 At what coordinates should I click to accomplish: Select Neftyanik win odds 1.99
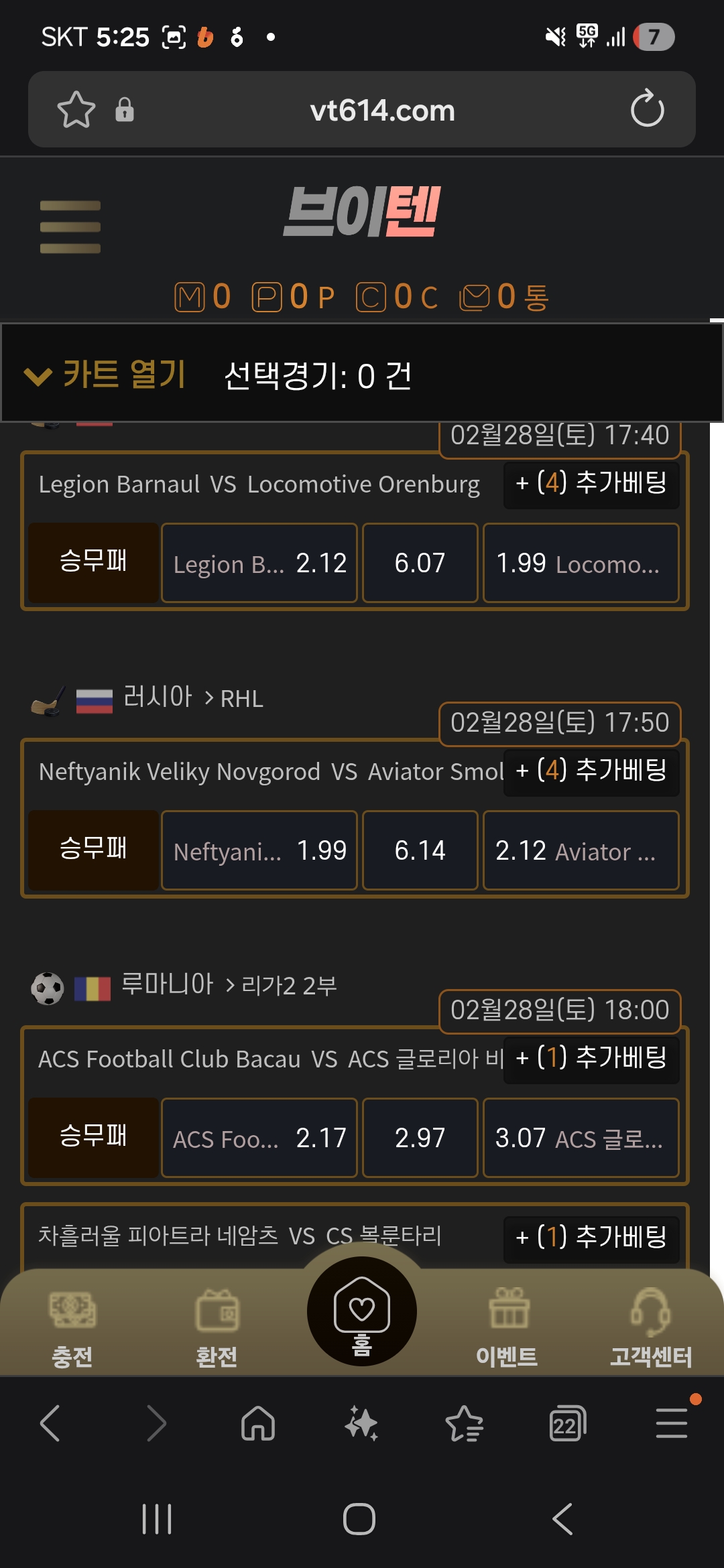pos(259,851)
